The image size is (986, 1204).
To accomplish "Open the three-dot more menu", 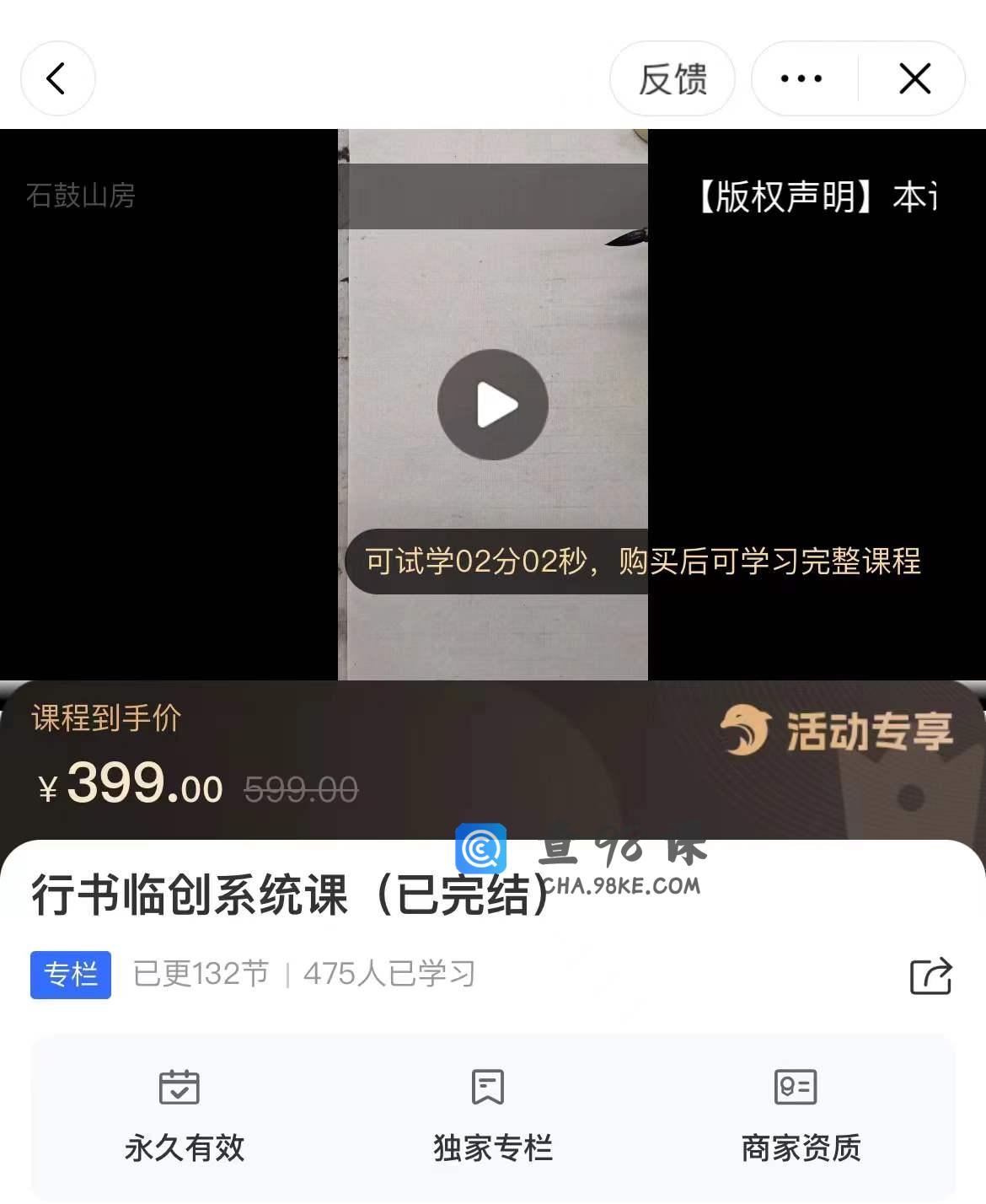I will [x=801, y=79].
